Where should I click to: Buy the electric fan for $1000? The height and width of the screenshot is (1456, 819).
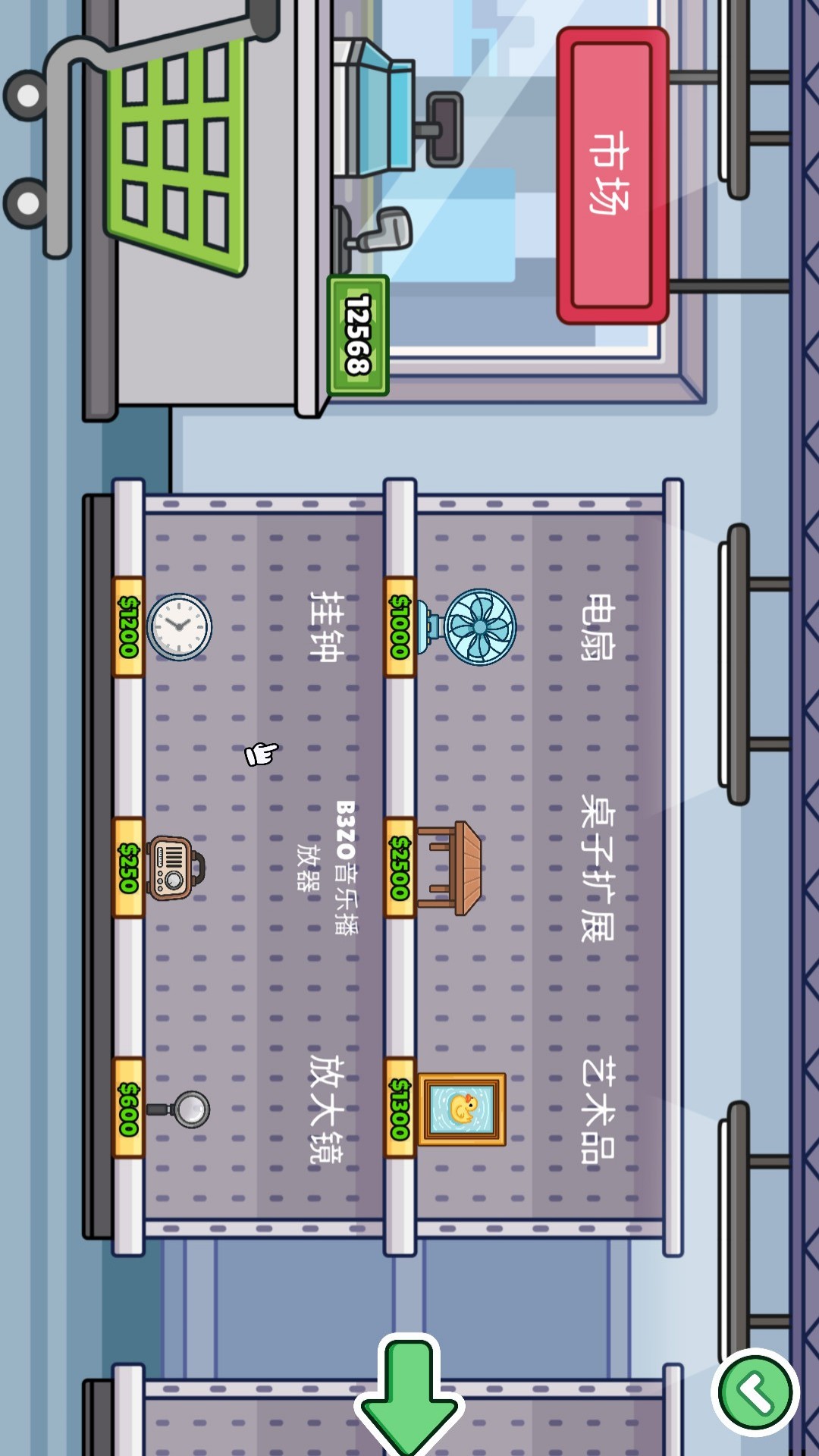click(470, 626)
